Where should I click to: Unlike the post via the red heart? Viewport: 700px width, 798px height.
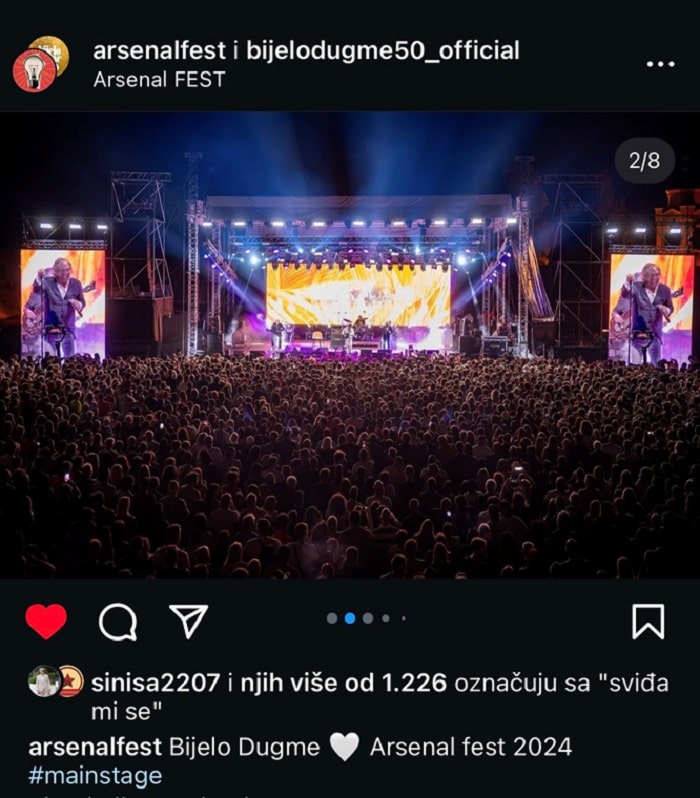coord(46,621)
